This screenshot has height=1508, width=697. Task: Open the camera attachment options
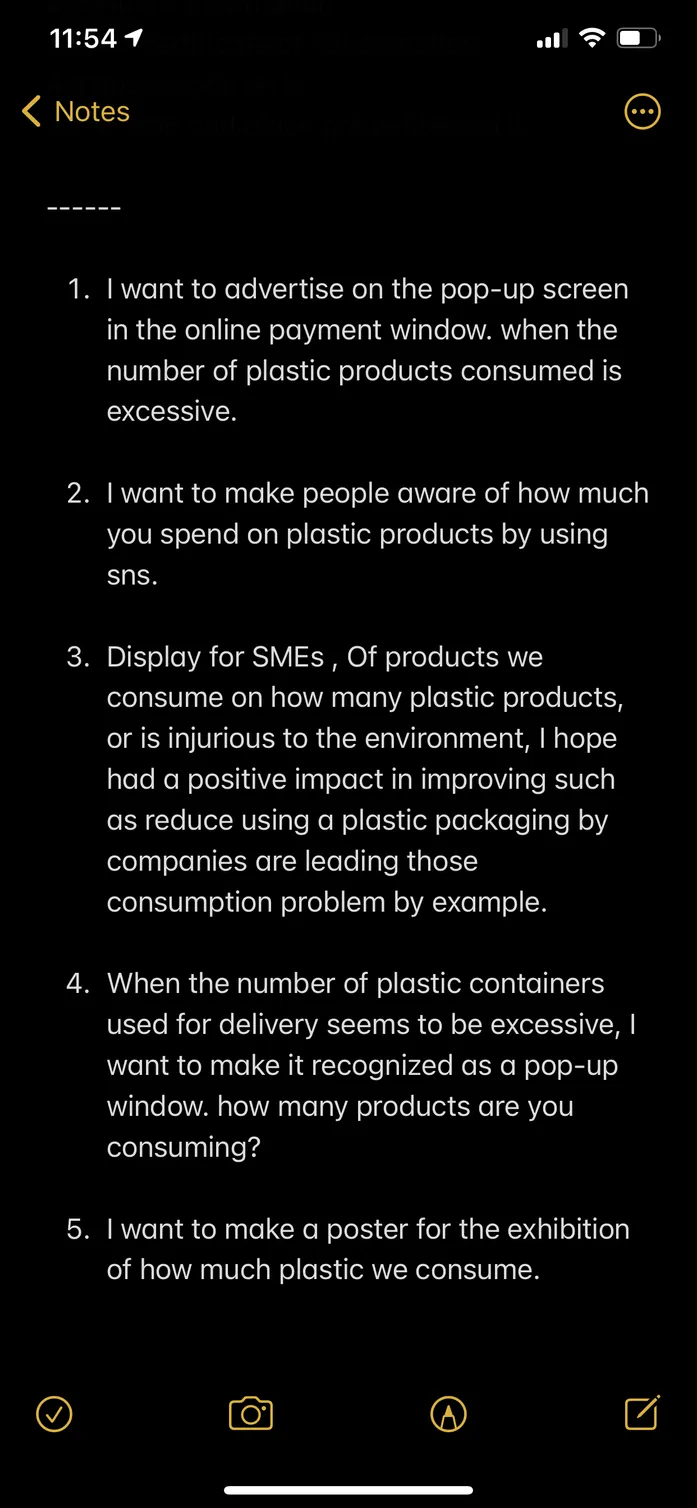(251, 1414)
